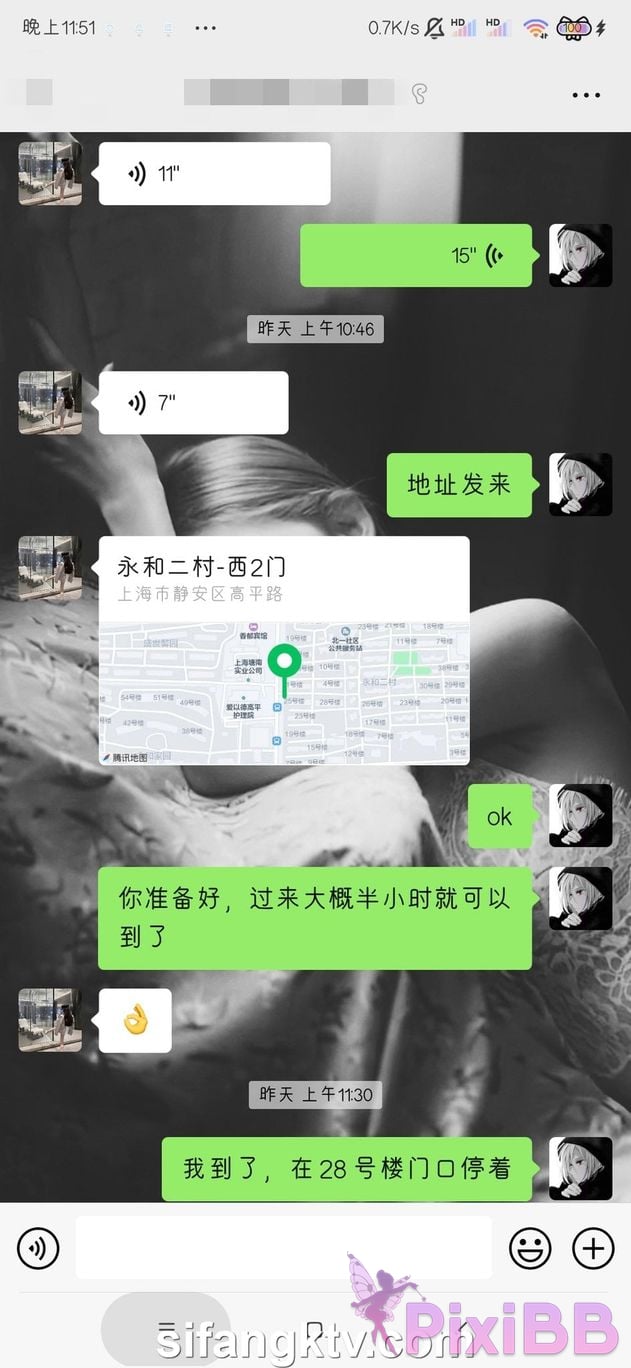View the contact's avatar beside the 👌 message

[x=50, y=1020]
